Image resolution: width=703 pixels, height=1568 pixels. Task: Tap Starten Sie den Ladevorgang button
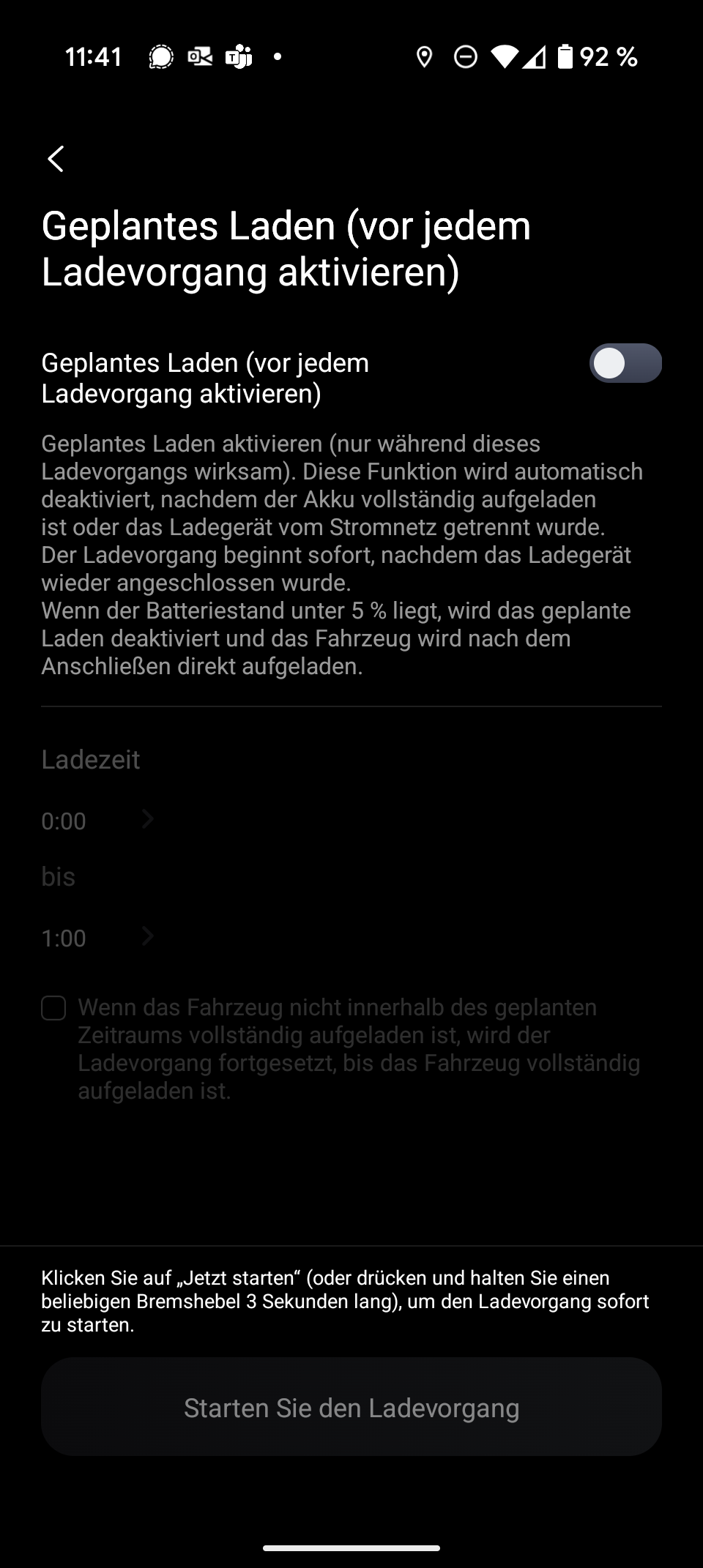[x=351, y=1407]
